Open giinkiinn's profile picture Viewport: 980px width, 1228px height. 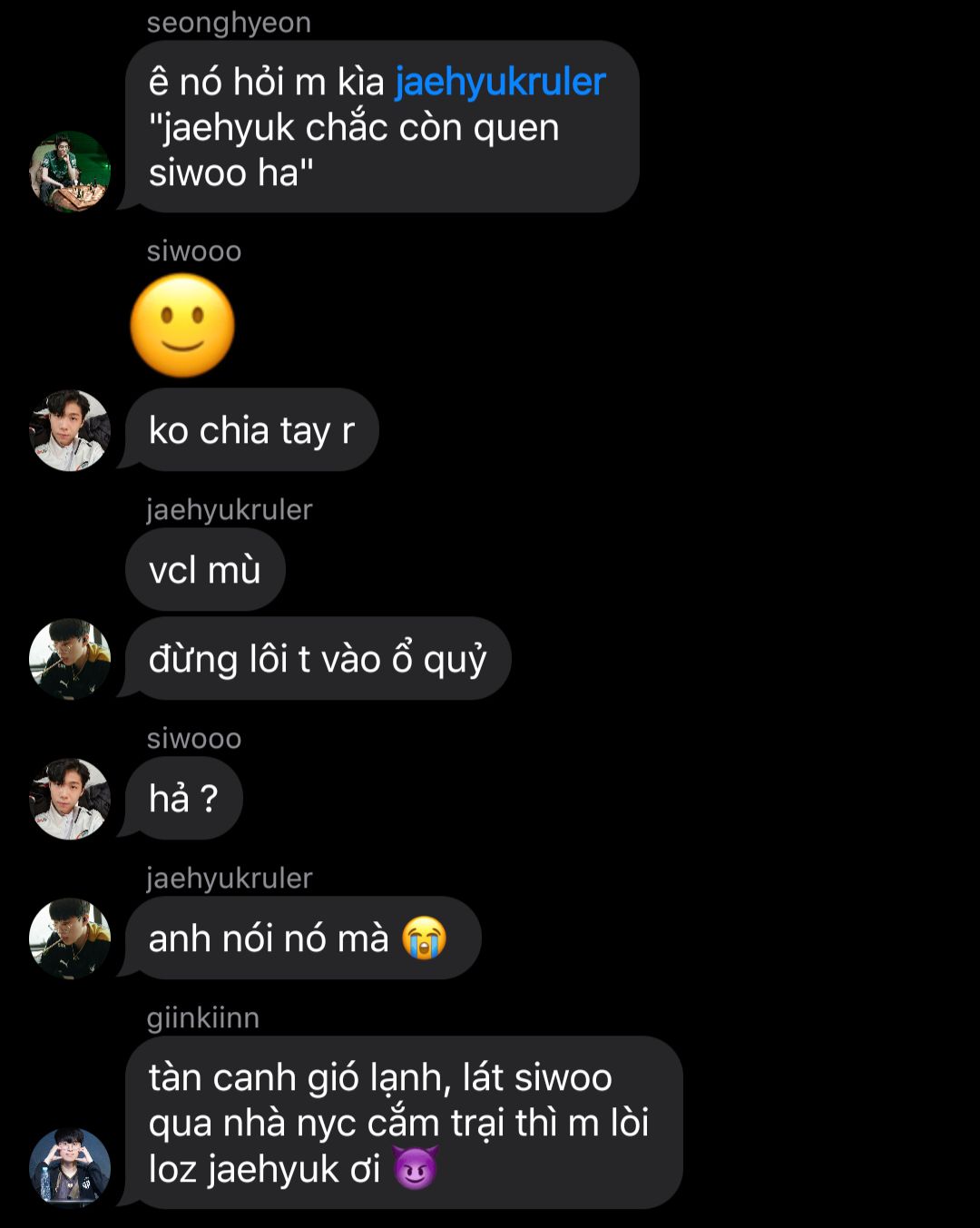point(70,1168)
